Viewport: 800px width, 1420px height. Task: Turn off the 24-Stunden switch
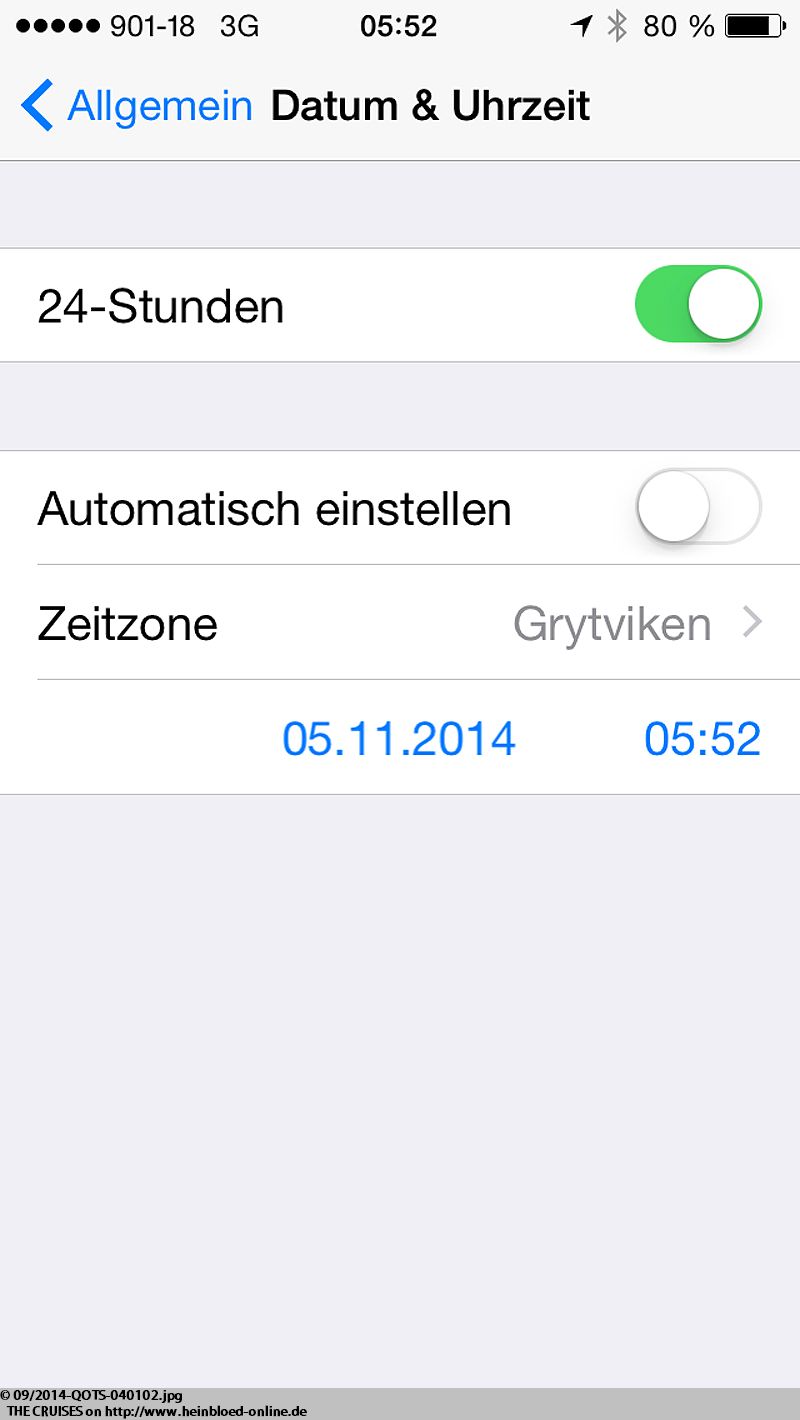click(x=698, y=304)
